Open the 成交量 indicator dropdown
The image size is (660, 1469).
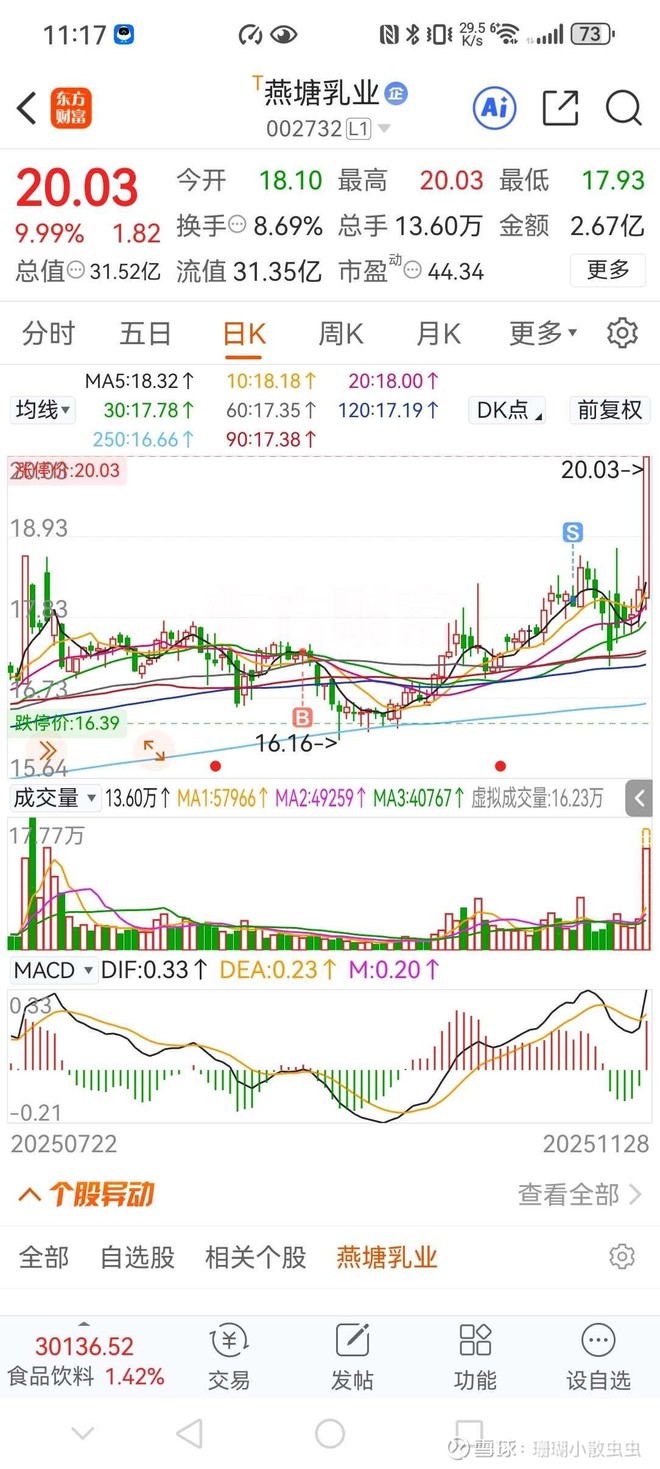point(54,798)
